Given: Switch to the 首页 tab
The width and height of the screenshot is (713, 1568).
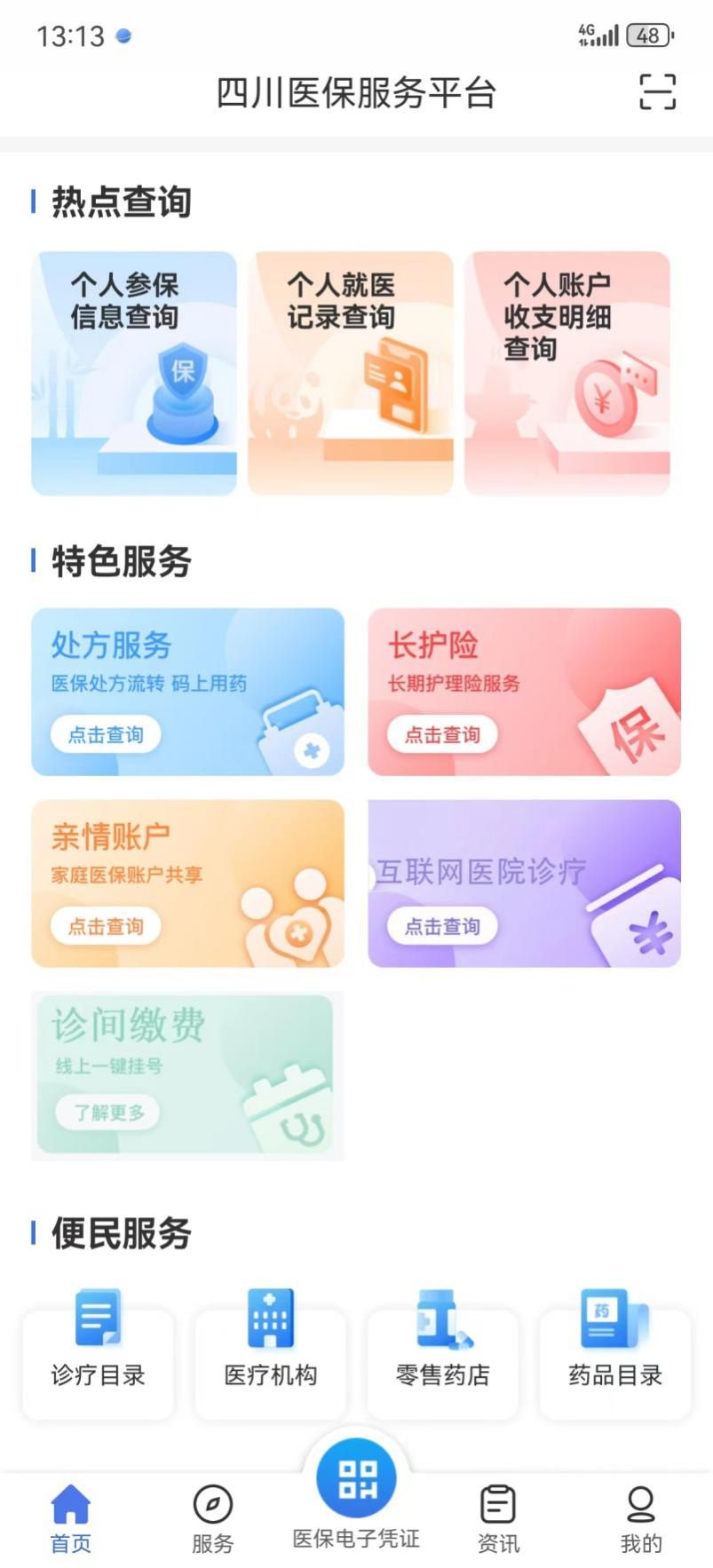Looking at the screenshot, I should [71, 1518].
